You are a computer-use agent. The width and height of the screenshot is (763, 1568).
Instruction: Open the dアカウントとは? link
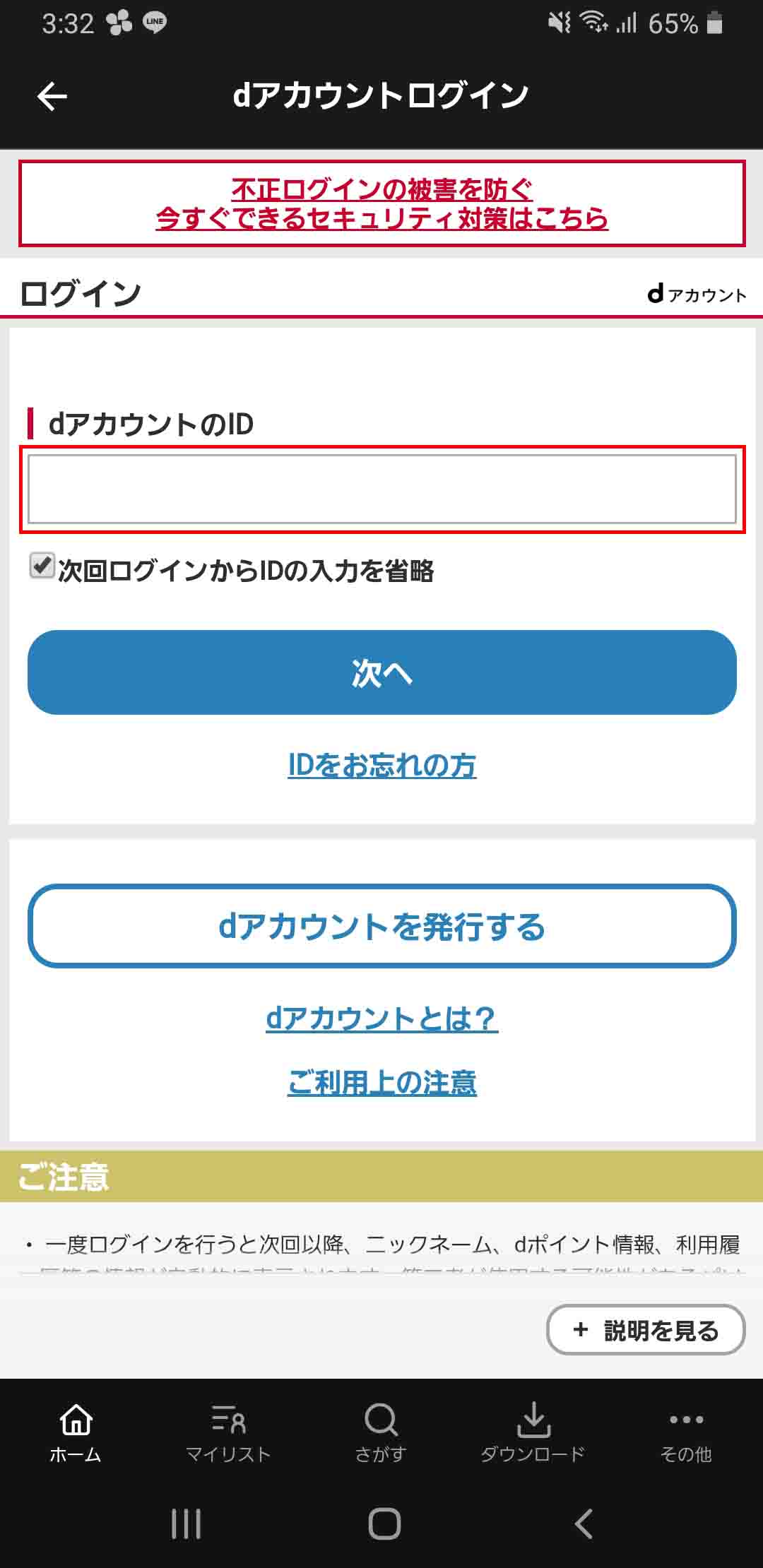pos(381,1018)
